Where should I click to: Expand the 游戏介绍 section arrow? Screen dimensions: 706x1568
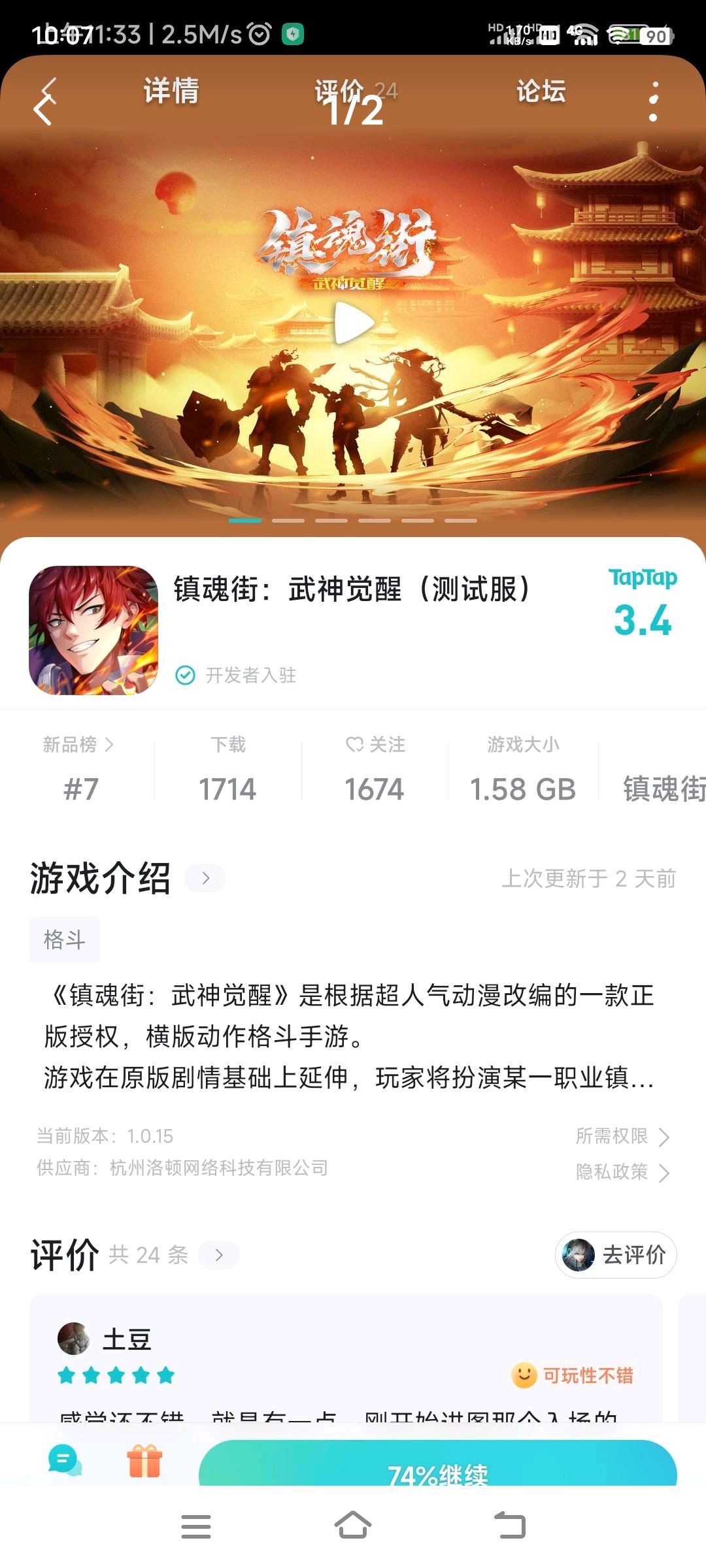pos(205,877)
